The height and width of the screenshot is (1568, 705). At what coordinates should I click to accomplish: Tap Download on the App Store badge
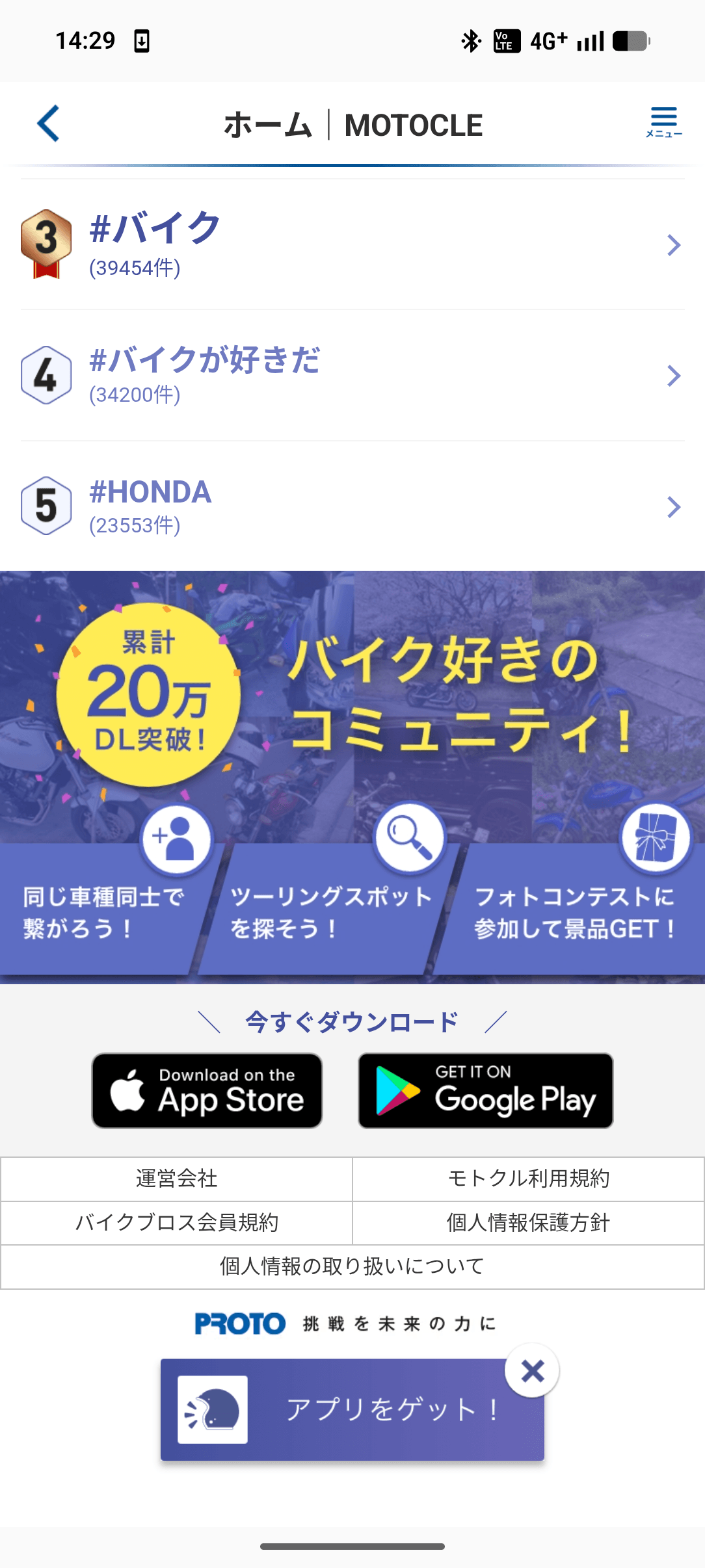207,1090
